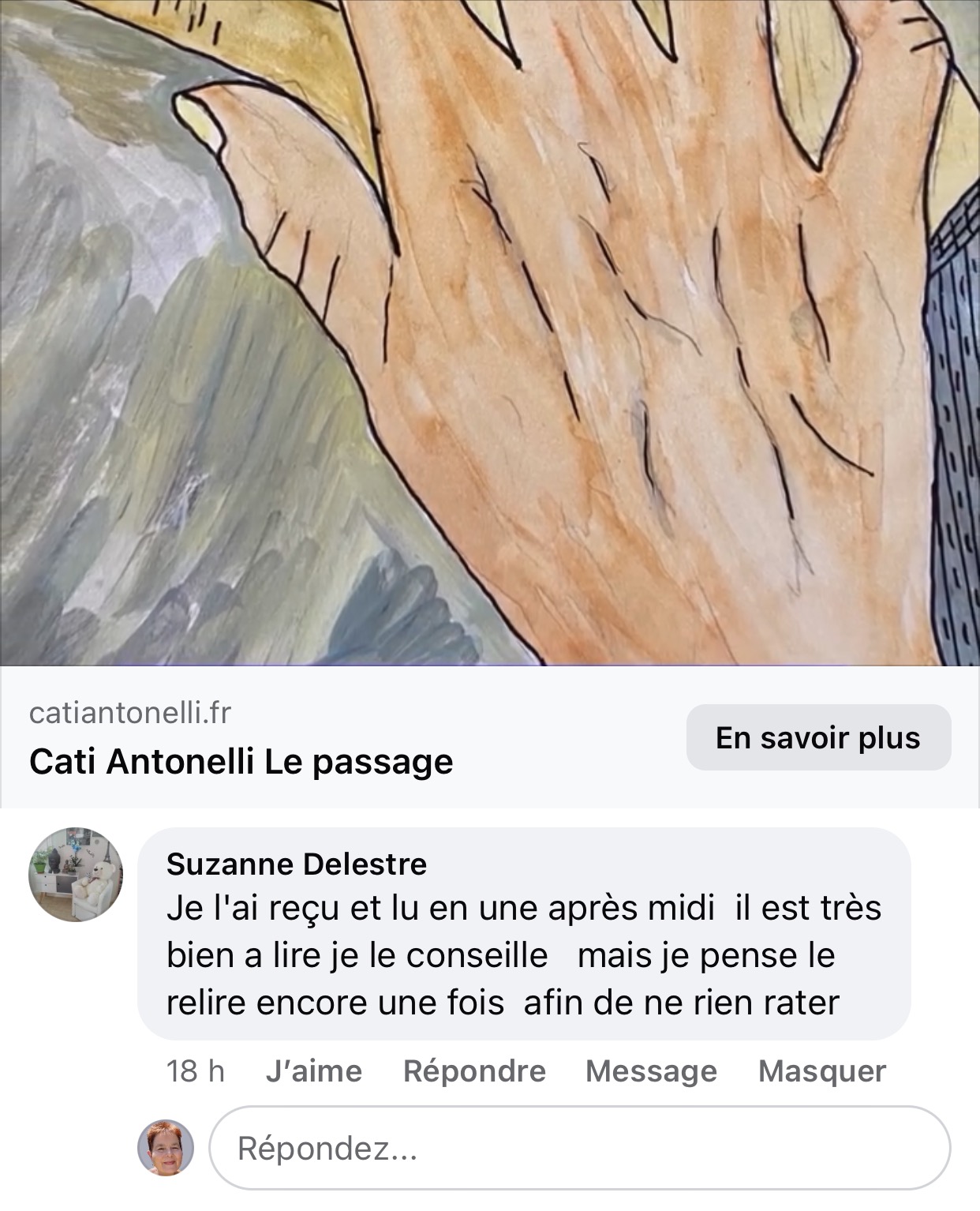980x1211 pixels.
Task: View Suzanne Delestre's profile by name
Action: [x=296, y=864]
